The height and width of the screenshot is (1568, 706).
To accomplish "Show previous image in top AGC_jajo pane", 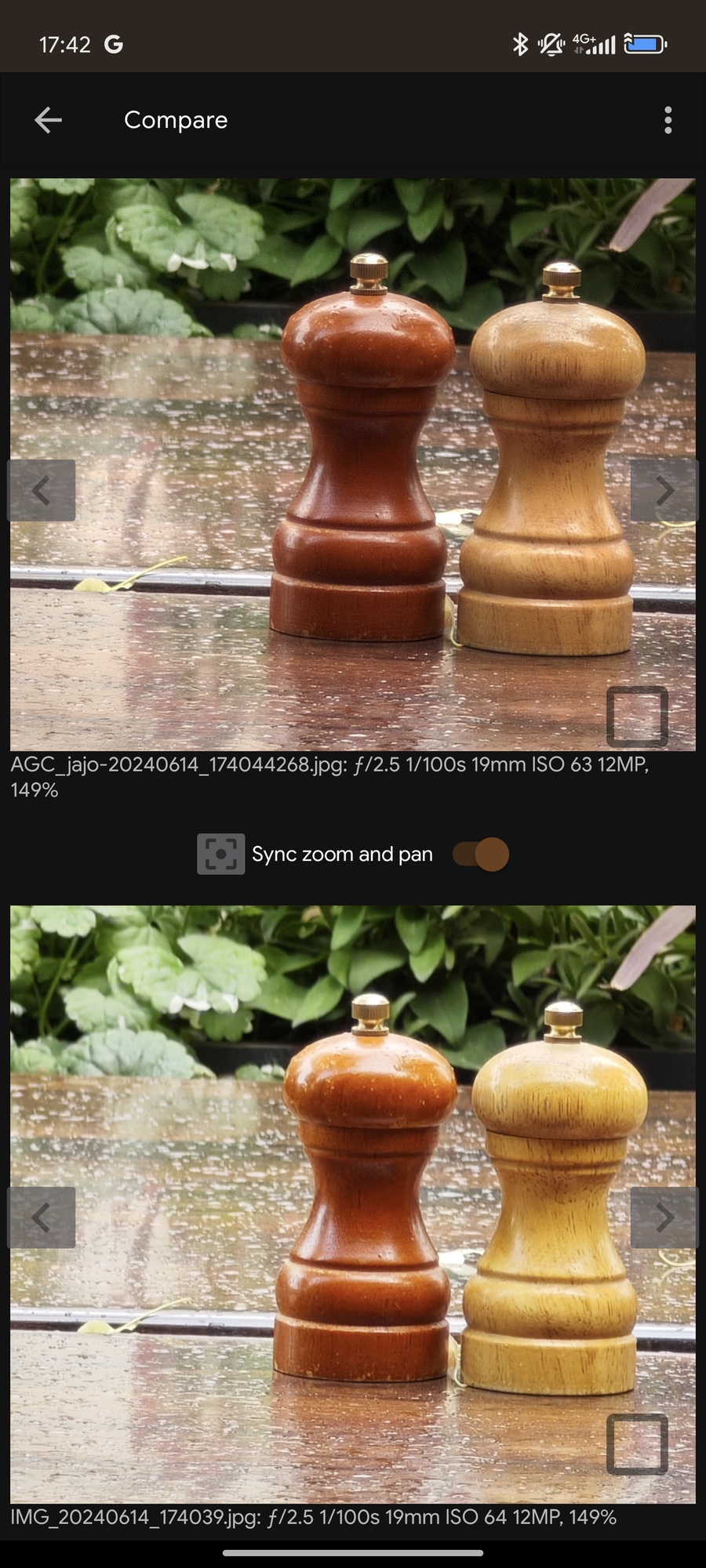I will click(42, 491).
